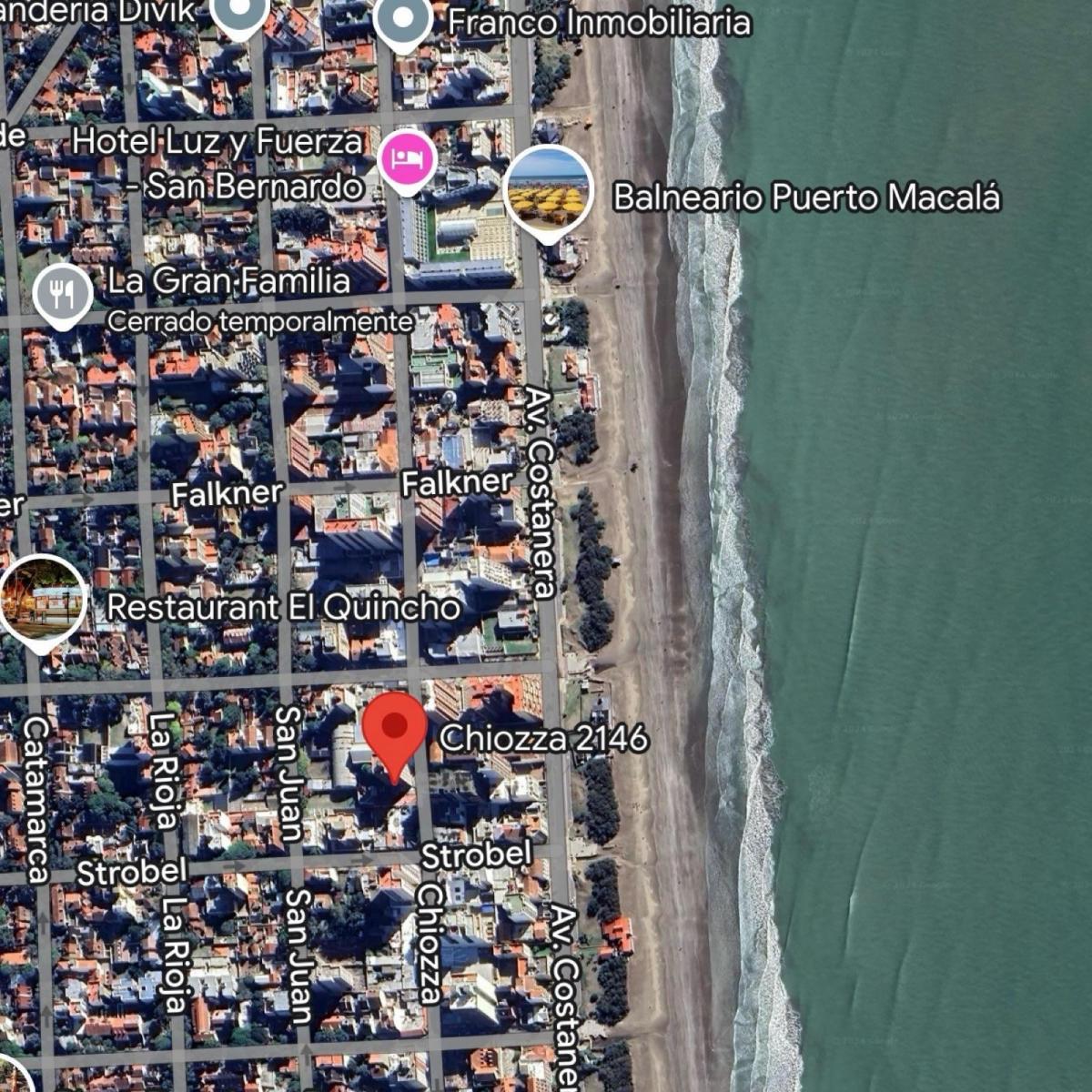Open the Lavandería Divik map pin
This screenshot has height=1092, width=1092.
239,13
